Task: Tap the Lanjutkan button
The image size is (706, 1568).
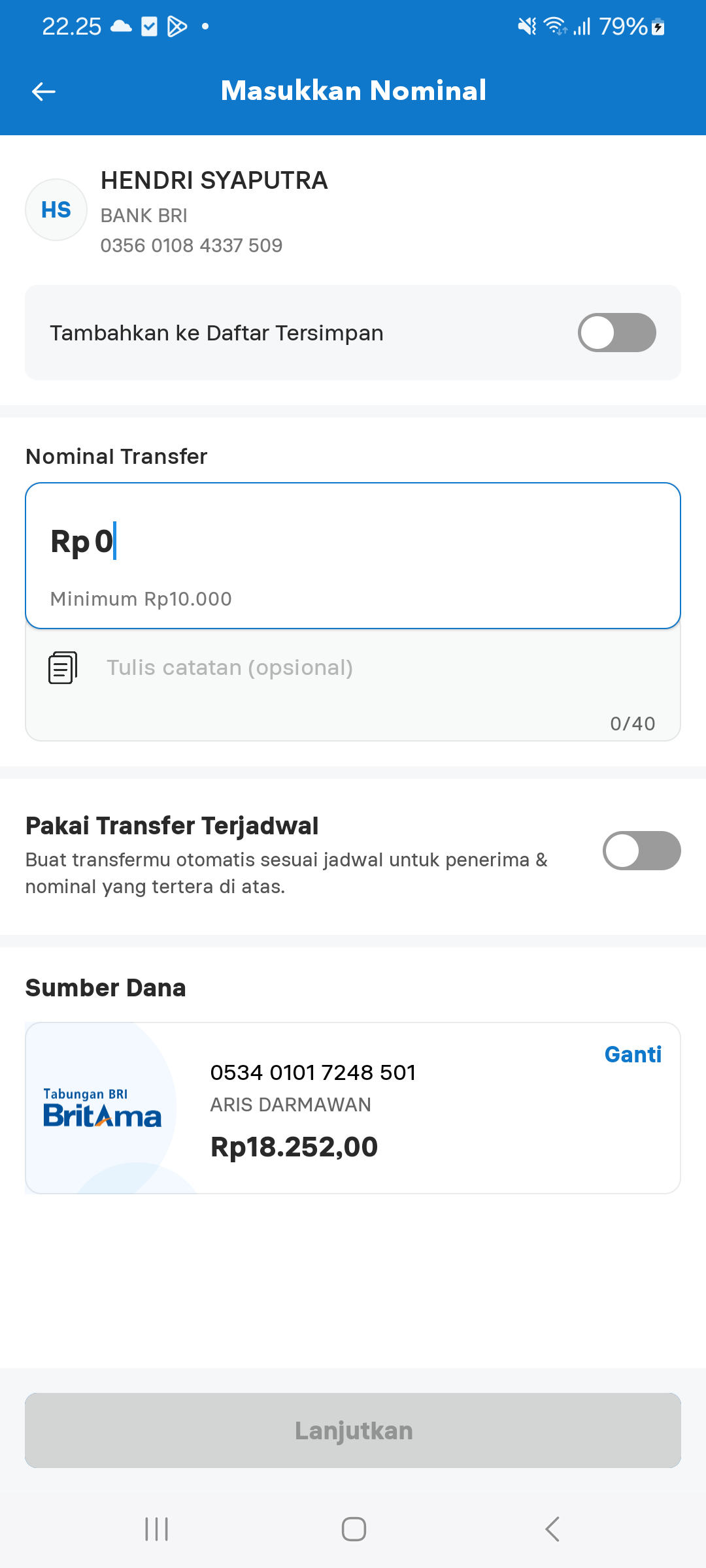Action: click(x=353, y=1431)
